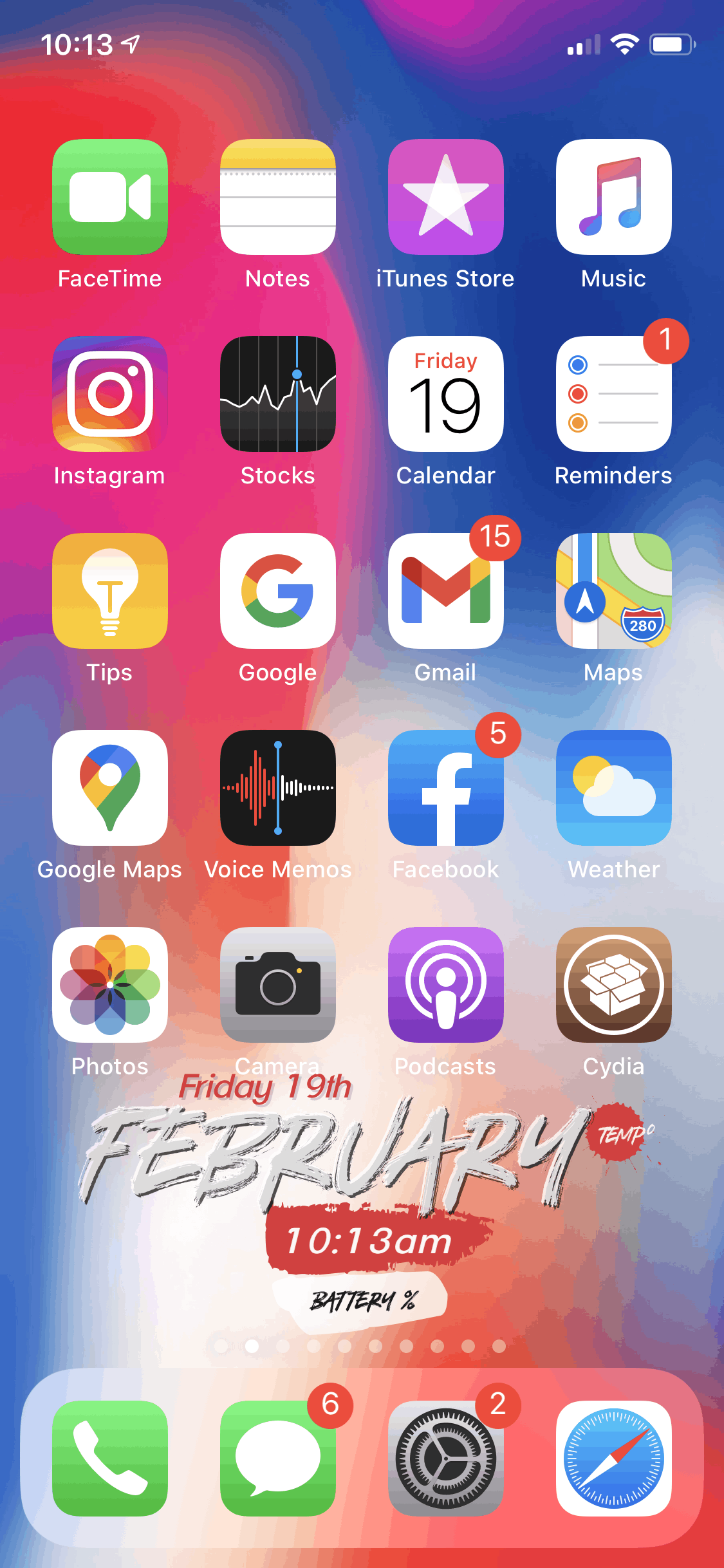Launch the Google app
The width and height of the screenshot is (724, 1568).
[278, 591]
